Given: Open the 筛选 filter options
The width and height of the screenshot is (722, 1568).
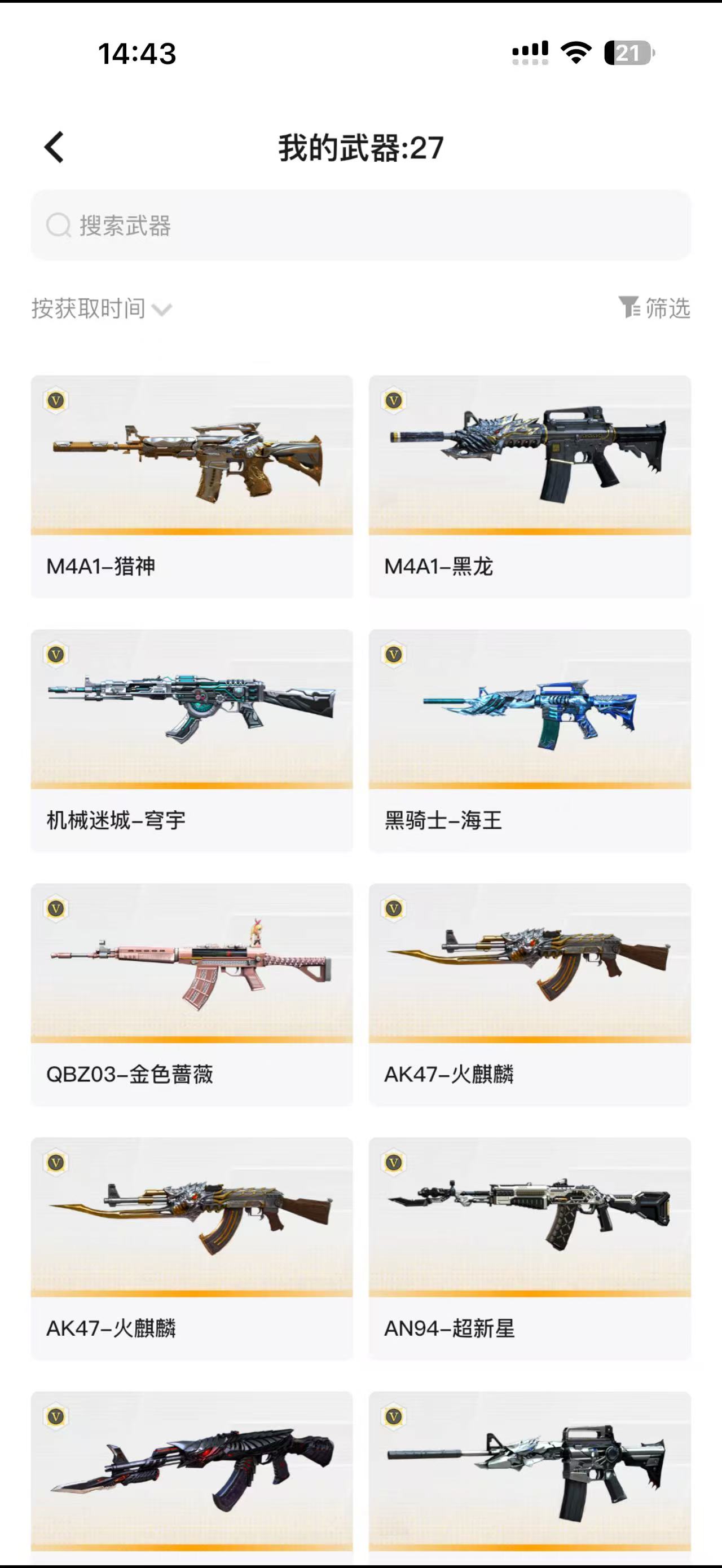Looking at the screenshot, I should pos(654,308).
